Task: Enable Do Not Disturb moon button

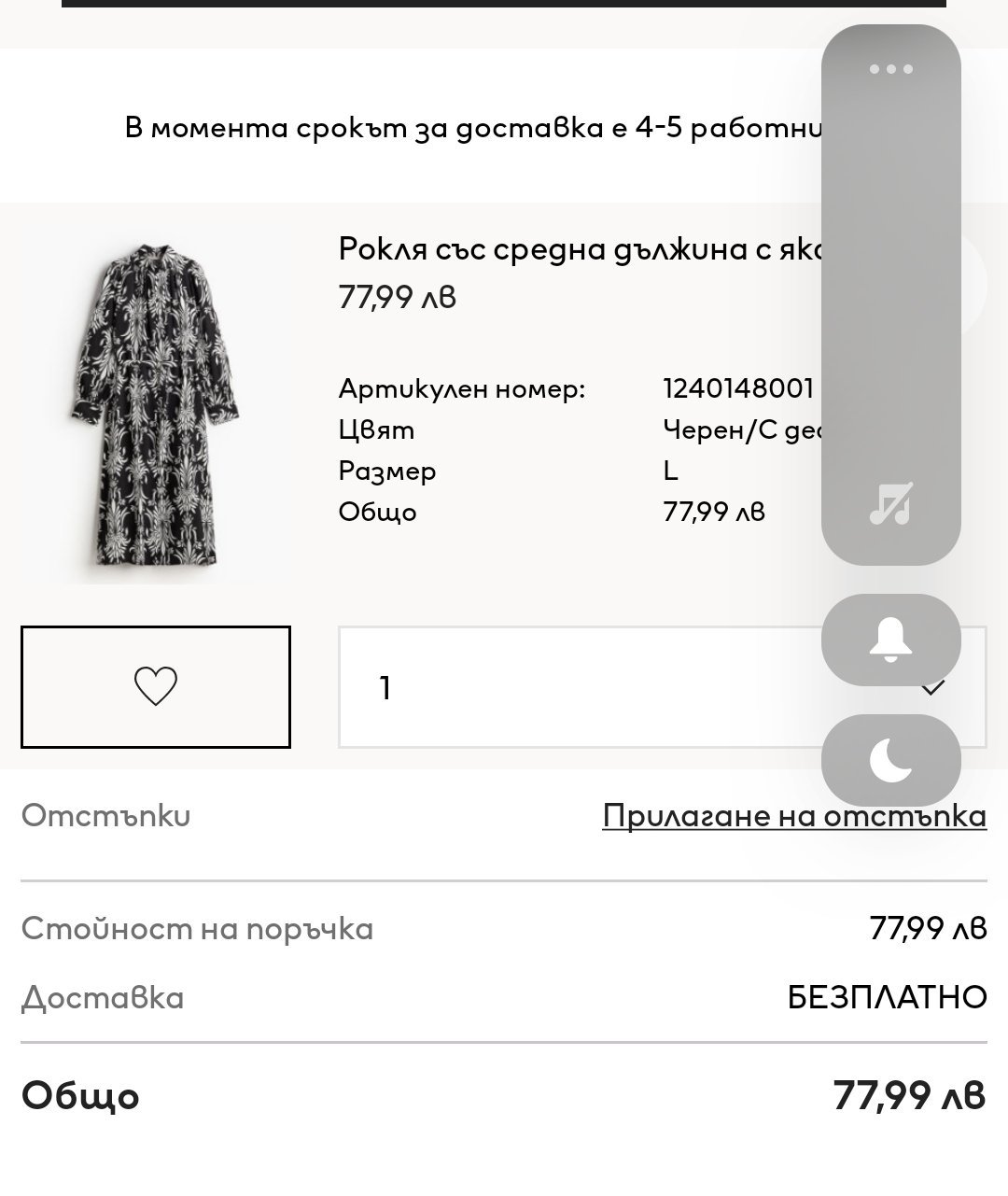Action: pyautogui.click(x=890, y=761)
